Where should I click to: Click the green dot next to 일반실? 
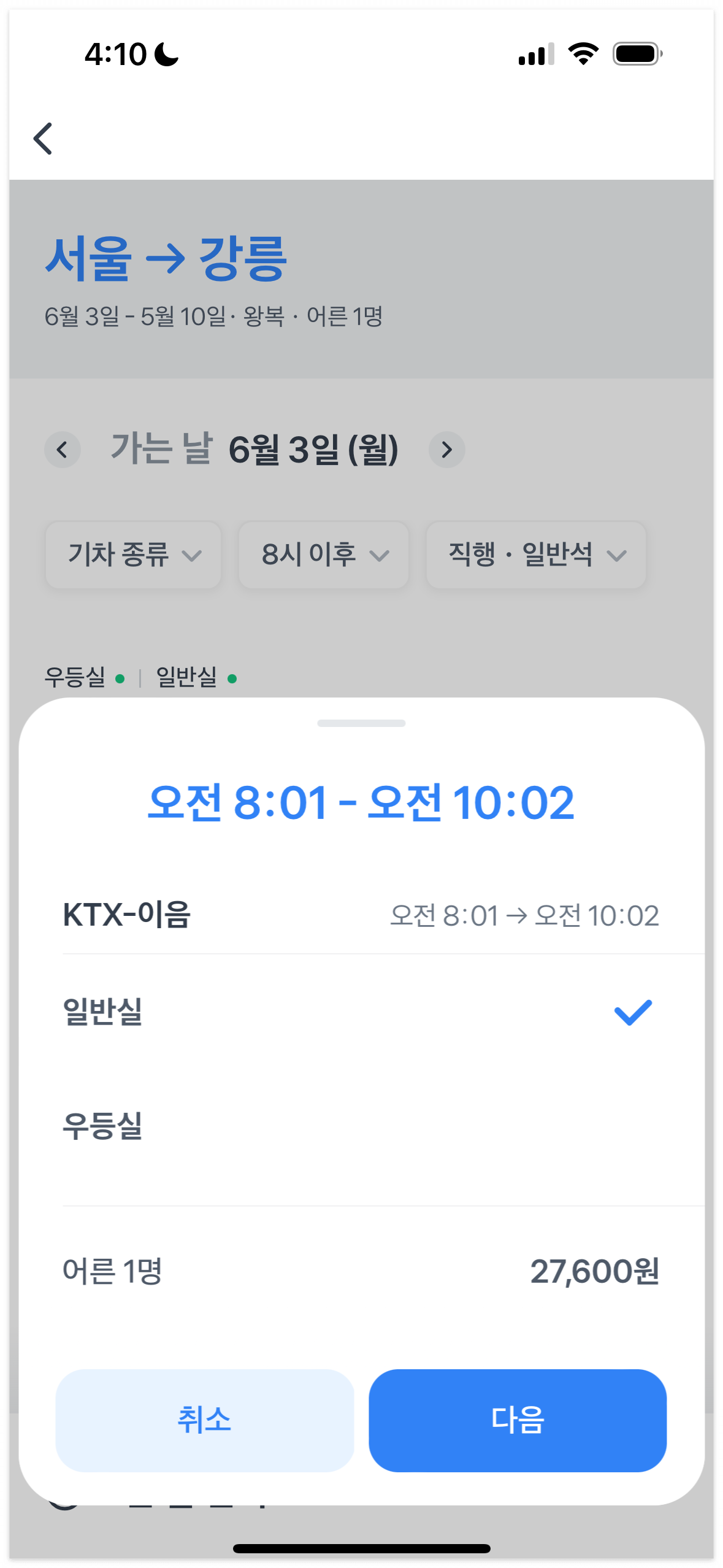(232, 678)
